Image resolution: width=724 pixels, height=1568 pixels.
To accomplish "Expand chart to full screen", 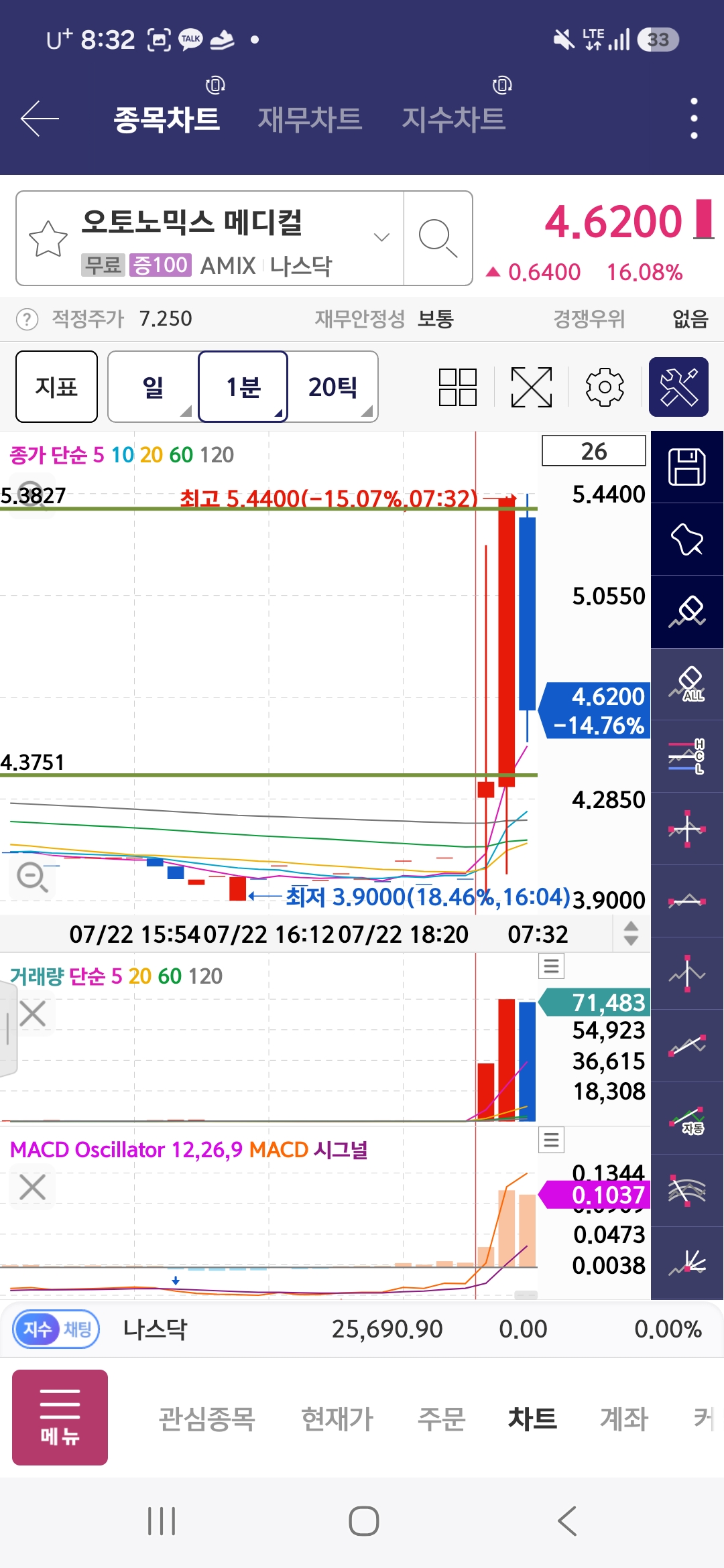I will point(532,387).
